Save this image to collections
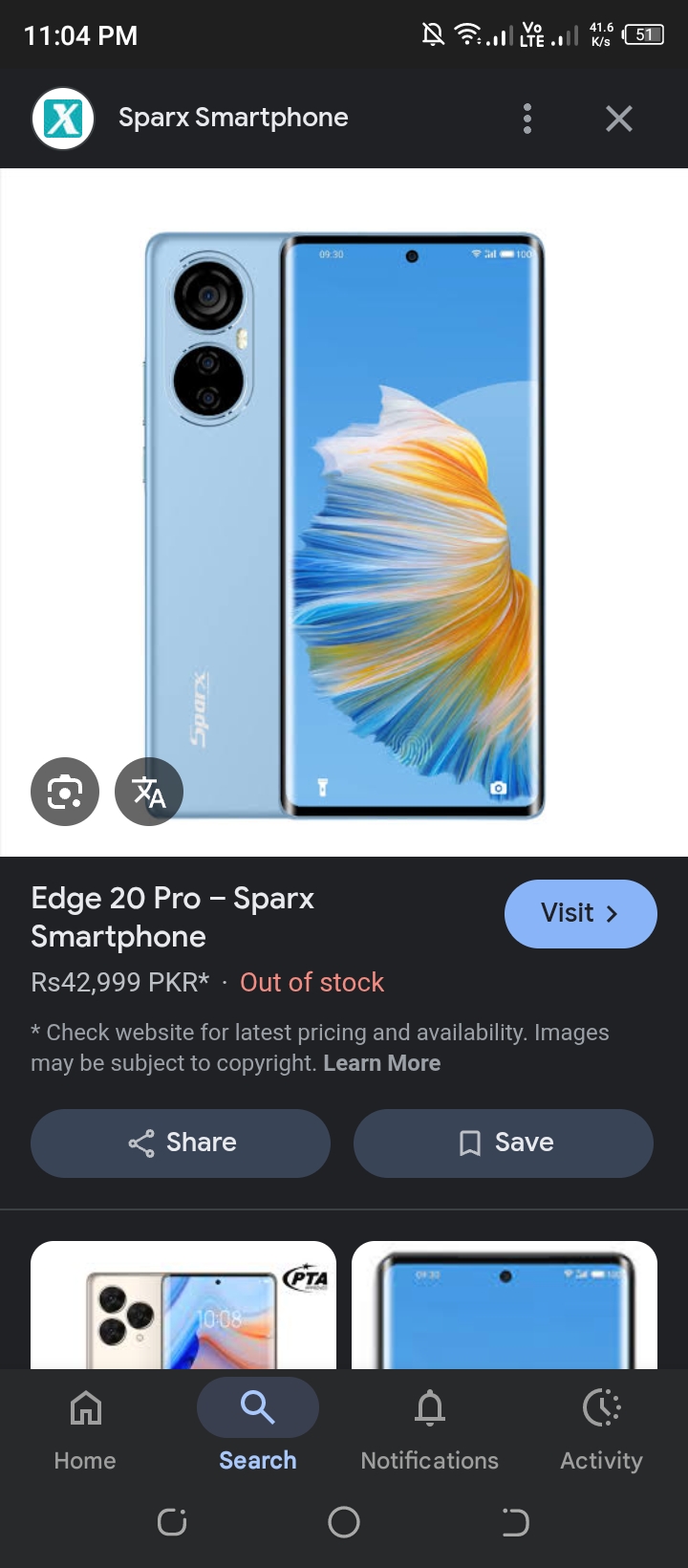Image resolution: width=688 pixels, height=1568 pixels. (504, 1143)
